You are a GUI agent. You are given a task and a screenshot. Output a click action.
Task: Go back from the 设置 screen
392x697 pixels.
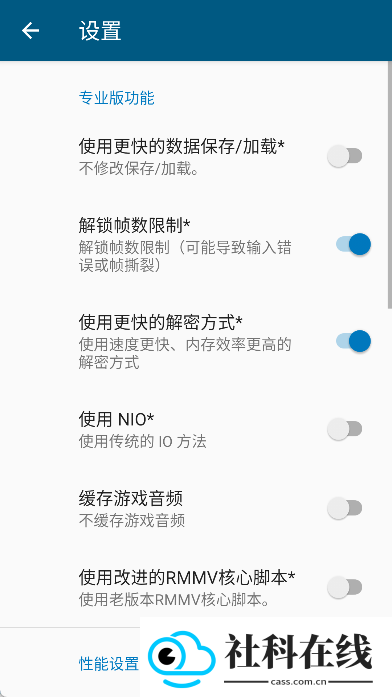point(31,31)
